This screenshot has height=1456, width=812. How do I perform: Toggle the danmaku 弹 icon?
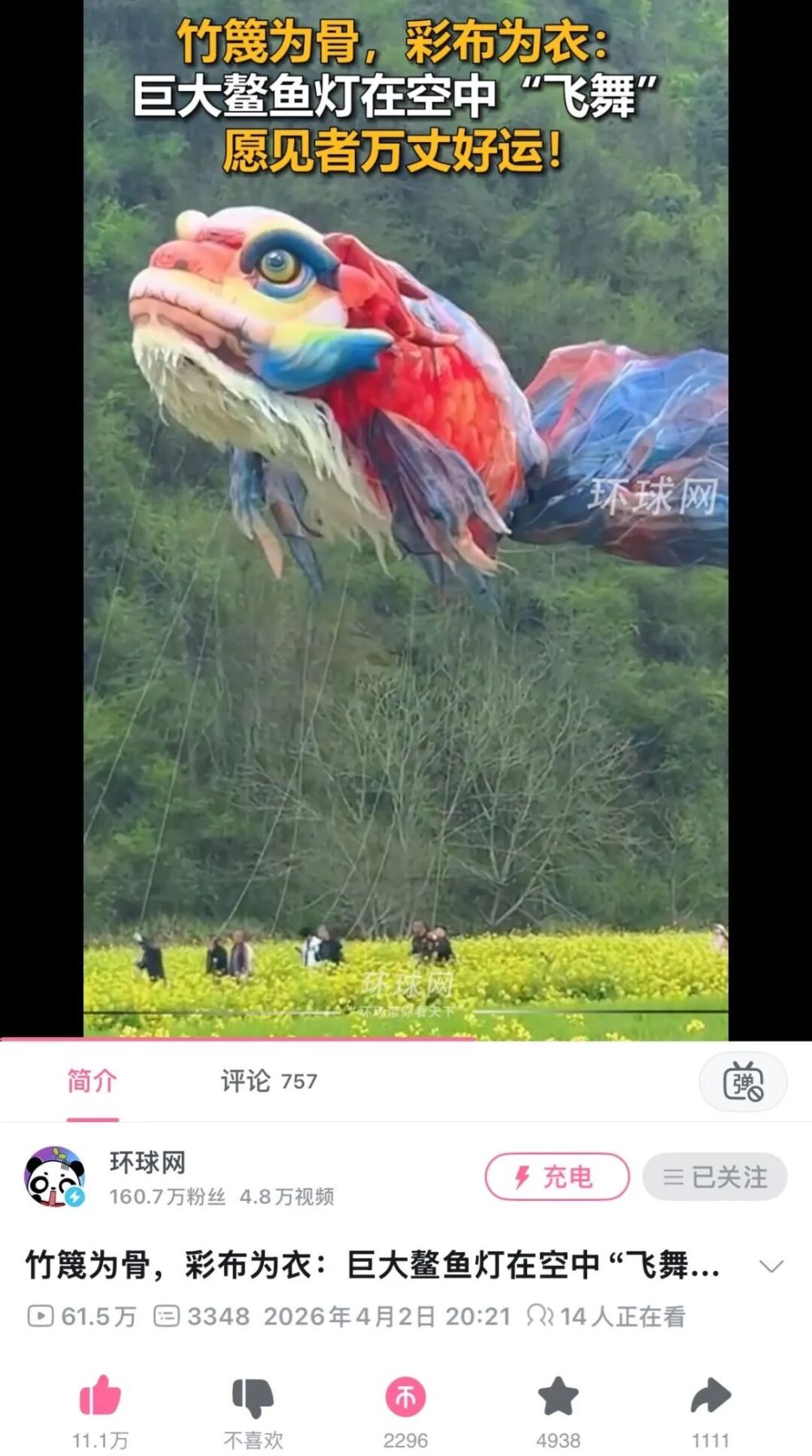point(743,1082)
